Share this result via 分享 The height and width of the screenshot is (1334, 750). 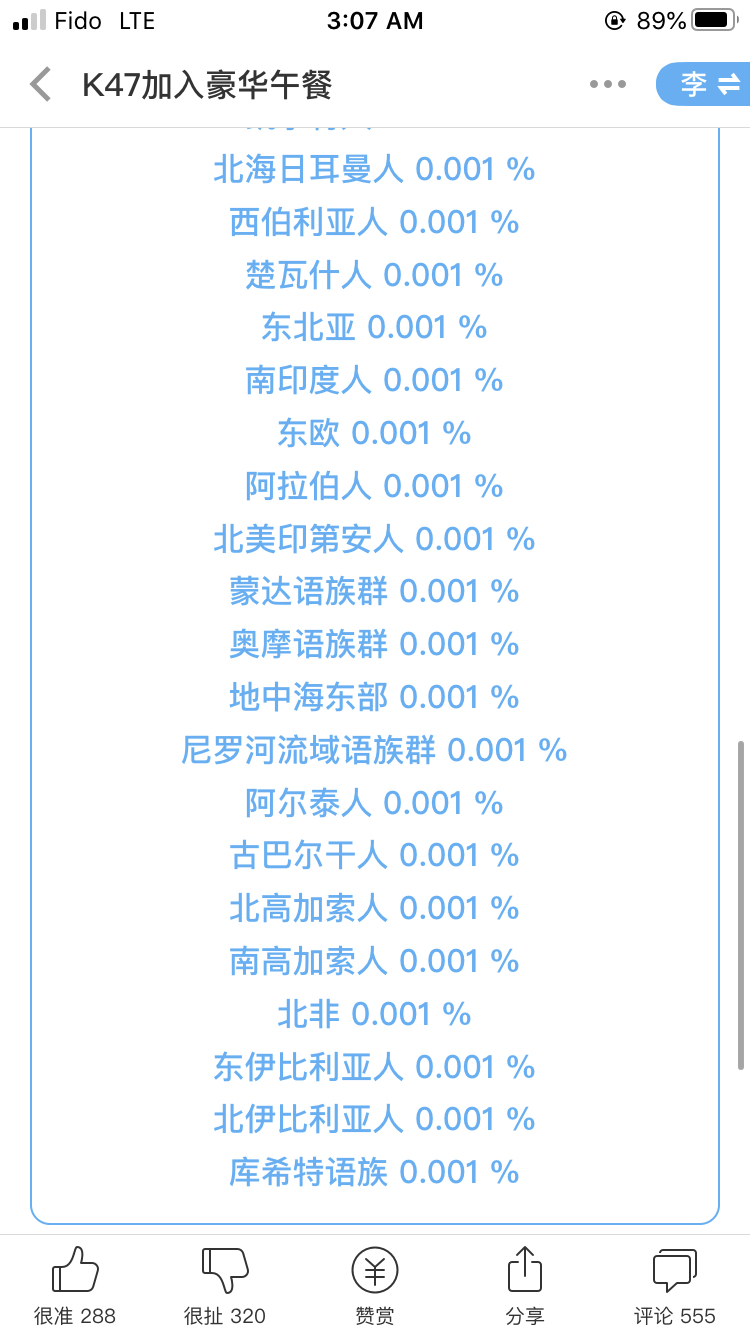[525, 1286]
